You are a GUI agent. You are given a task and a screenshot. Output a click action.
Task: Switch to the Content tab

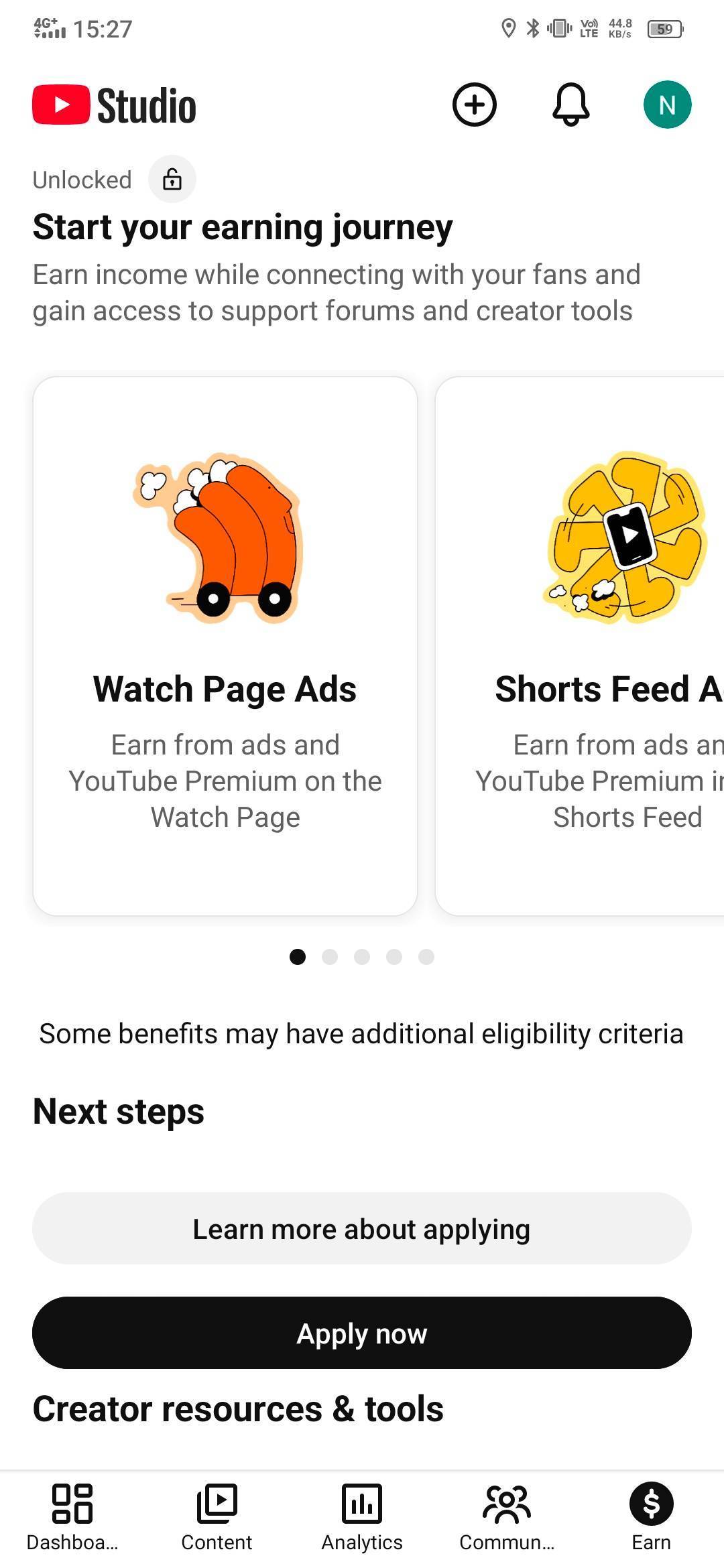tap(217, 1516)
